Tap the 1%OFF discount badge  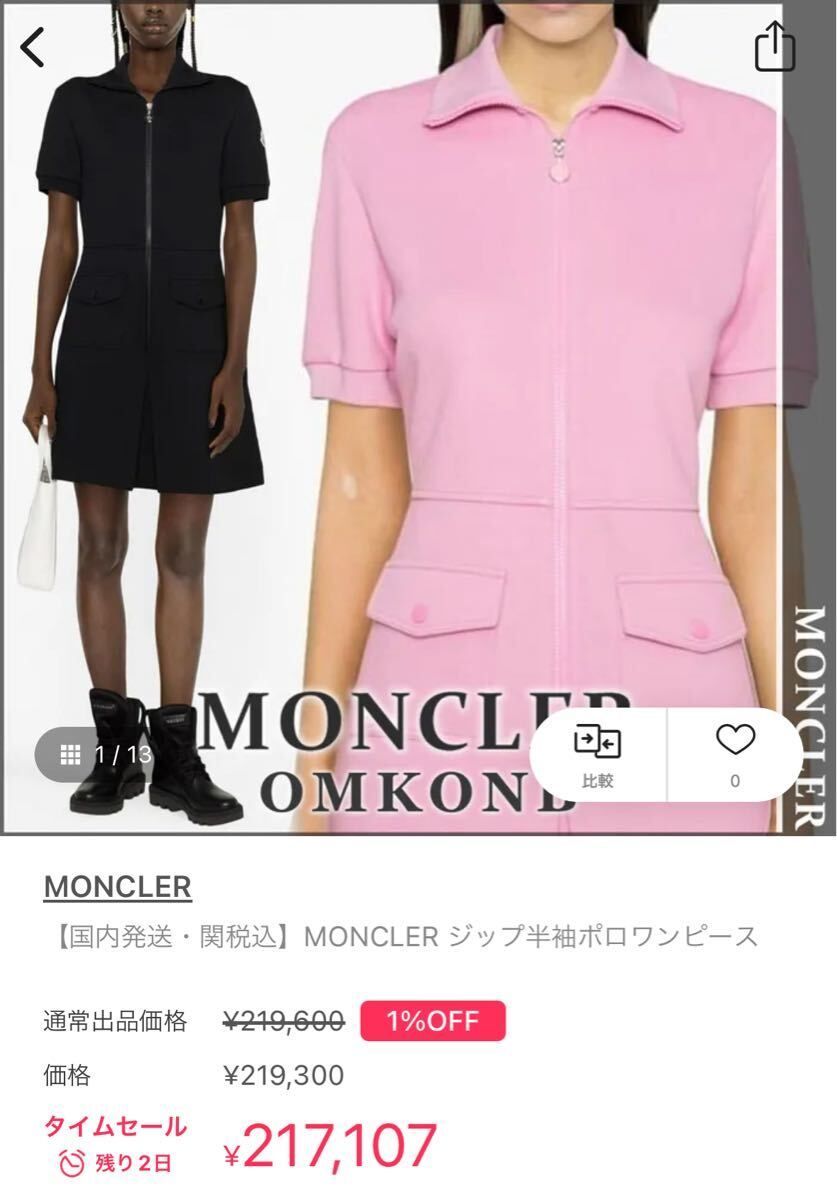(x=432, y=1022)
